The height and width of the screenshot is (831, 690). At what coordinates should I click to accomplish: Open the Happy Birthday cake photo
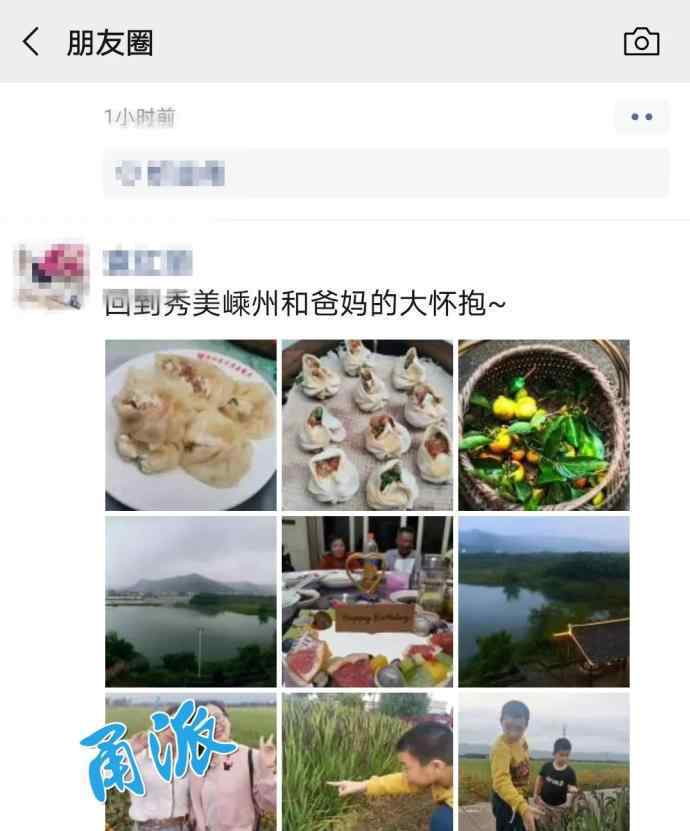pos(367,601)
